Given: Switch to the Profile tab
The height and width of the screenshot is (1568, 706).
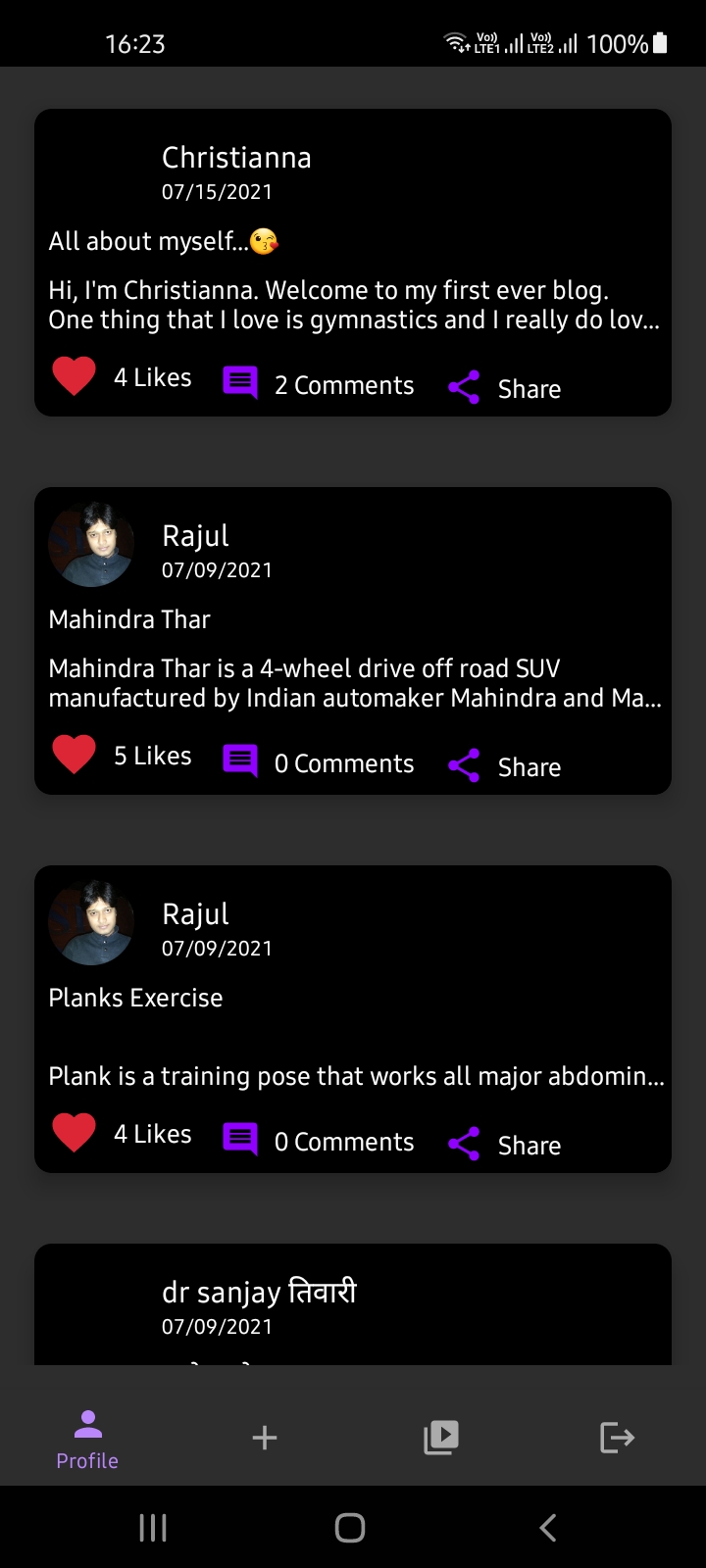Looking at the screenshot, I should click(x=87, y=1439).
